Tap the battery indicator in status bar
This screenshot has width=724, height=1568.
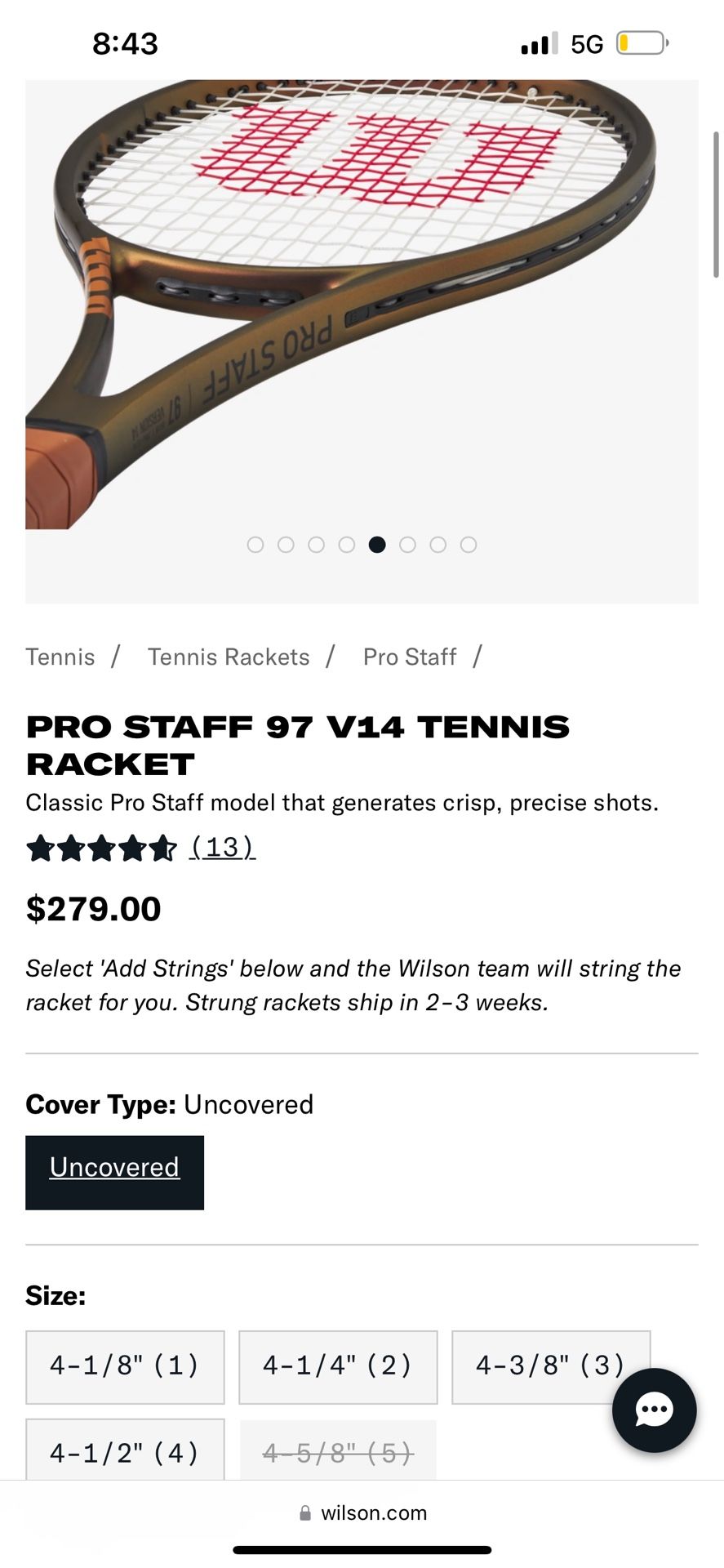(x=640, y=42)
